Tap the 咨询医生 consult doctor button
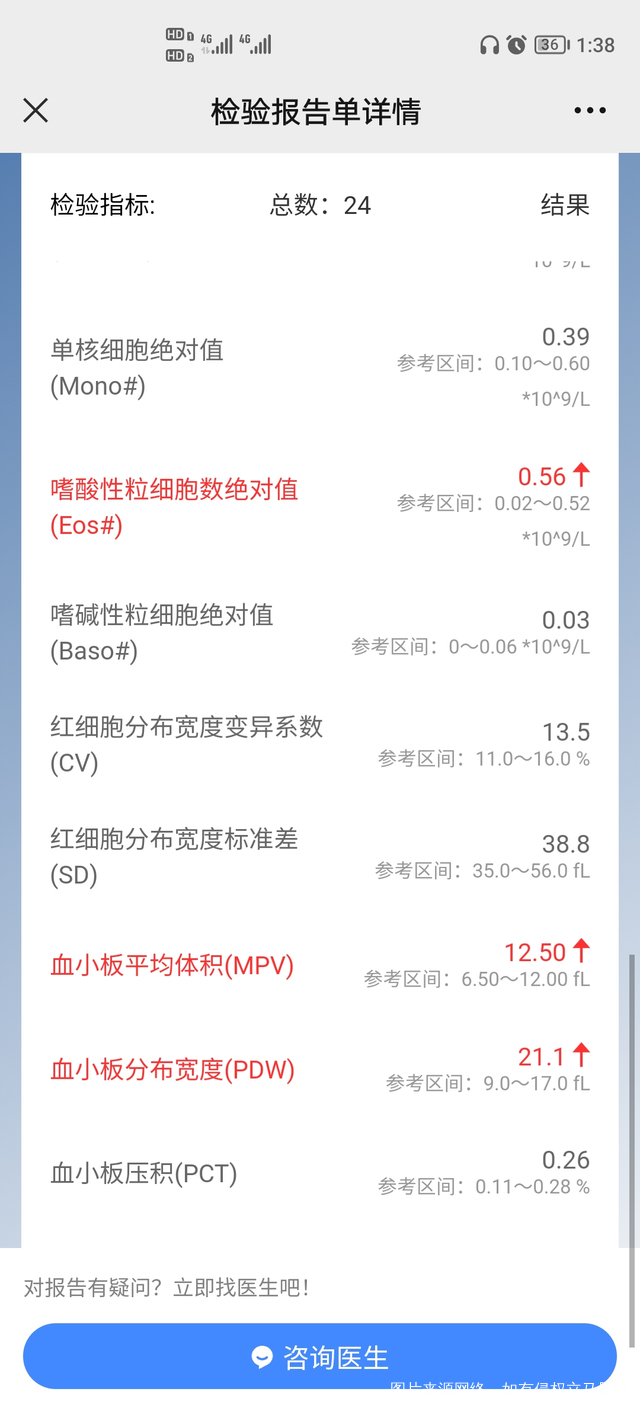The height and width of the screenshot is (1408, 640). pyautogui.click(x=320, y=1356)
